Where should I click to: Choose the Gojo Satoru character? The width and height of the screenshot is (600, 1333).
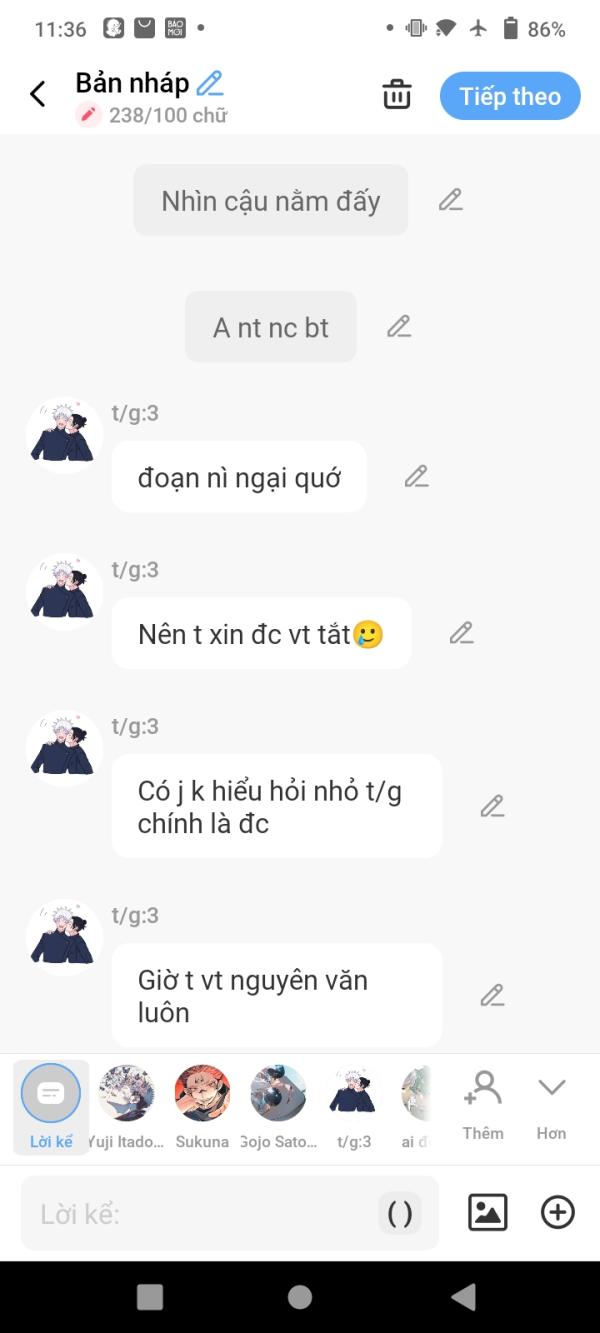pyautogui.click(x=278, y=1107)
